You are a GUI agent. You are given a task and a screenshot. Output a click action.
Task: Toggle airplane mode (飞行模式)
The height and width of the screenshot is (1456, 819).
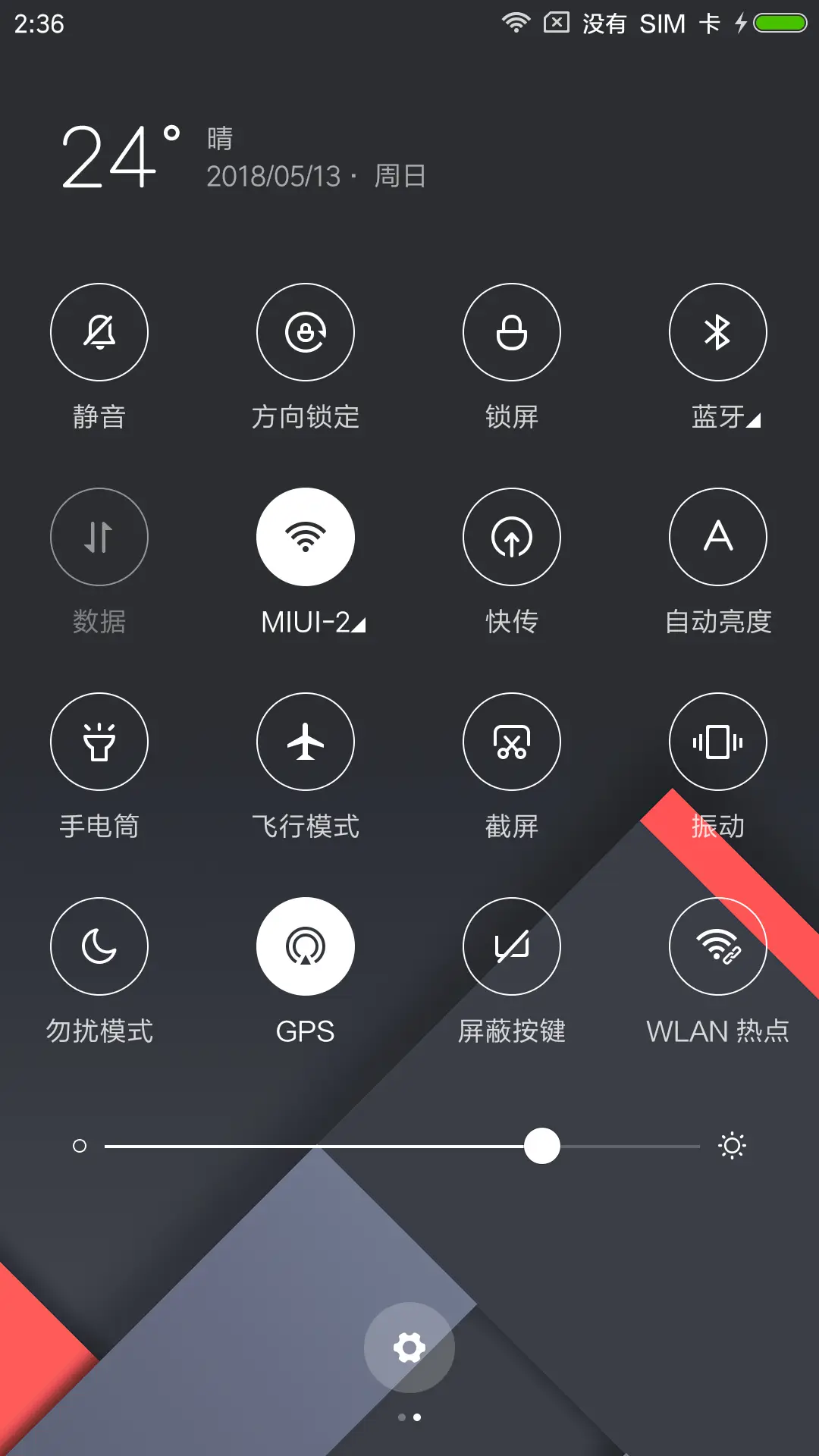click(x=305, y=742)
